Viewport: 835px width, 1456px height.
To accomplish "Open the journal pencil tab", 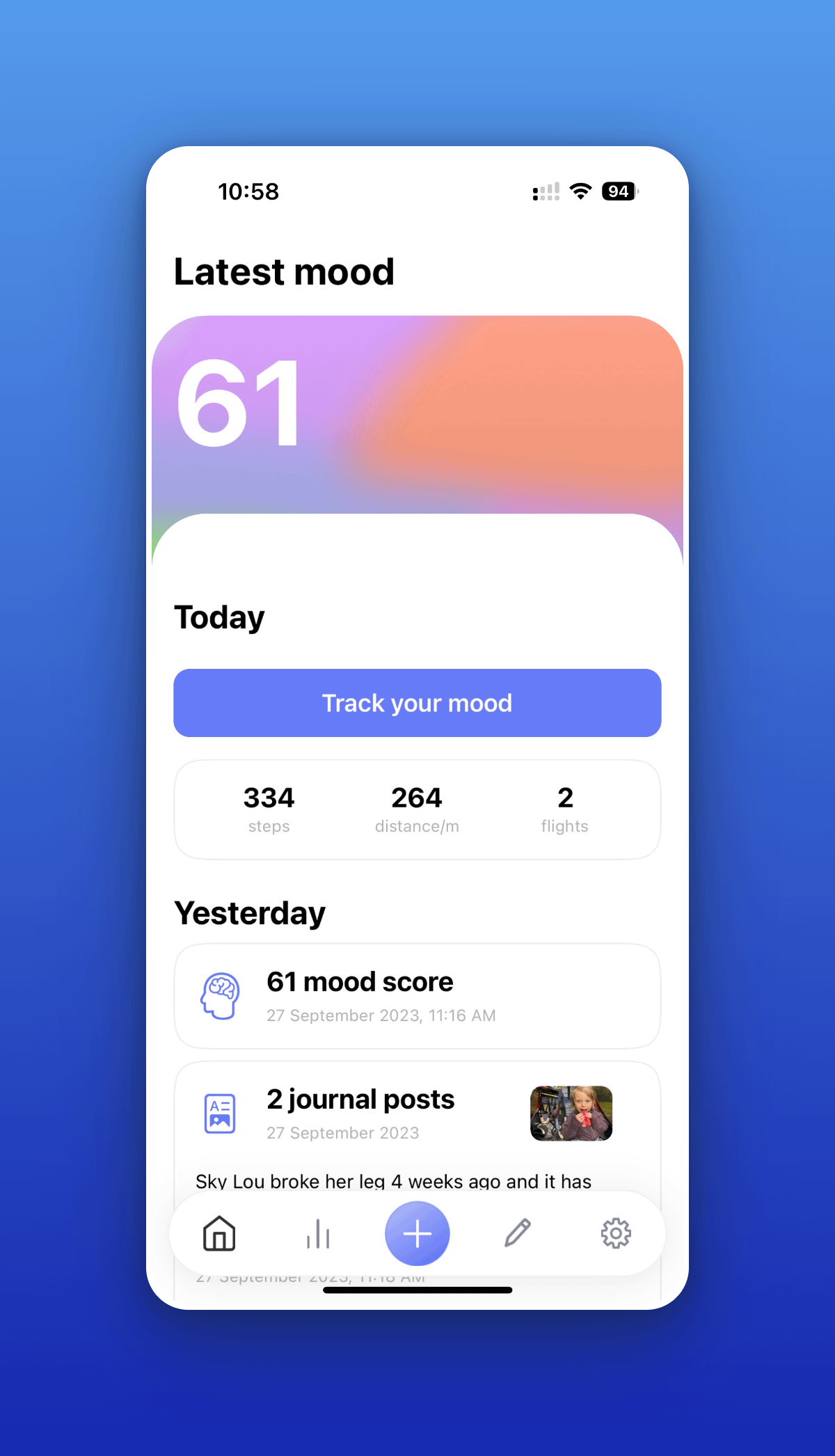I will coord(517,1233).
